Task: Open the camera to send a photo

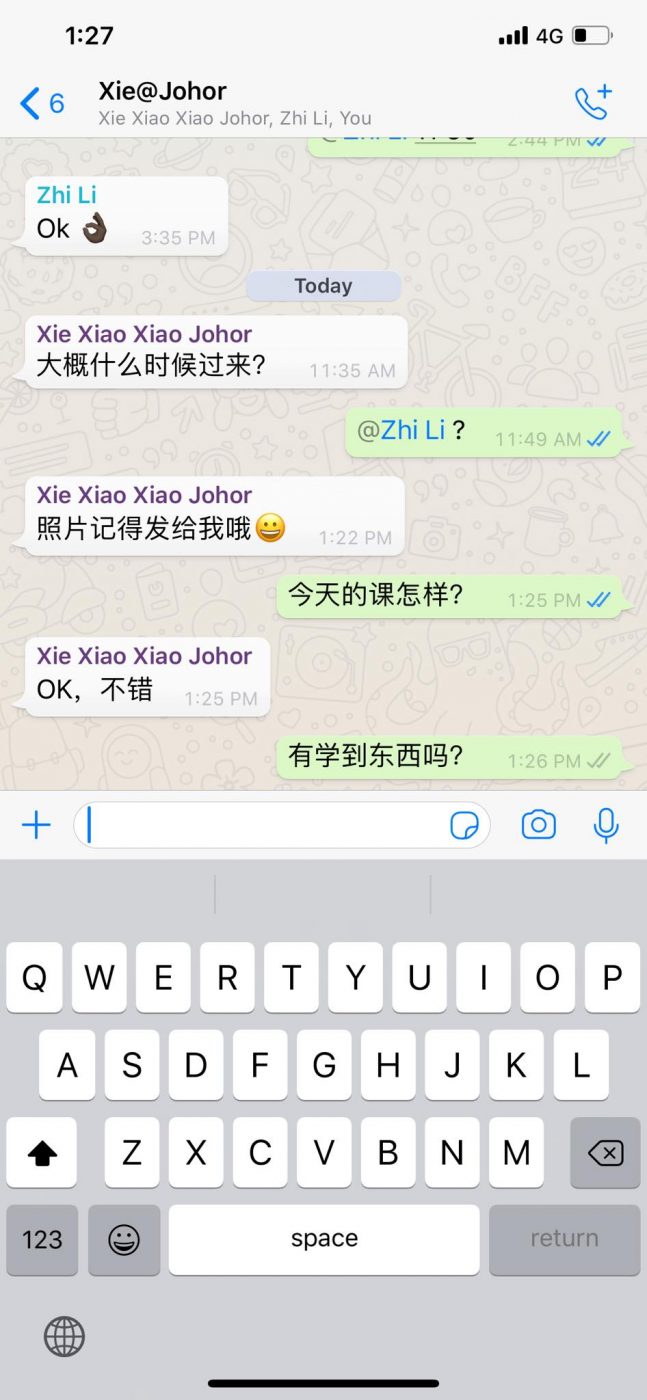Action: [x=538, y=825]
